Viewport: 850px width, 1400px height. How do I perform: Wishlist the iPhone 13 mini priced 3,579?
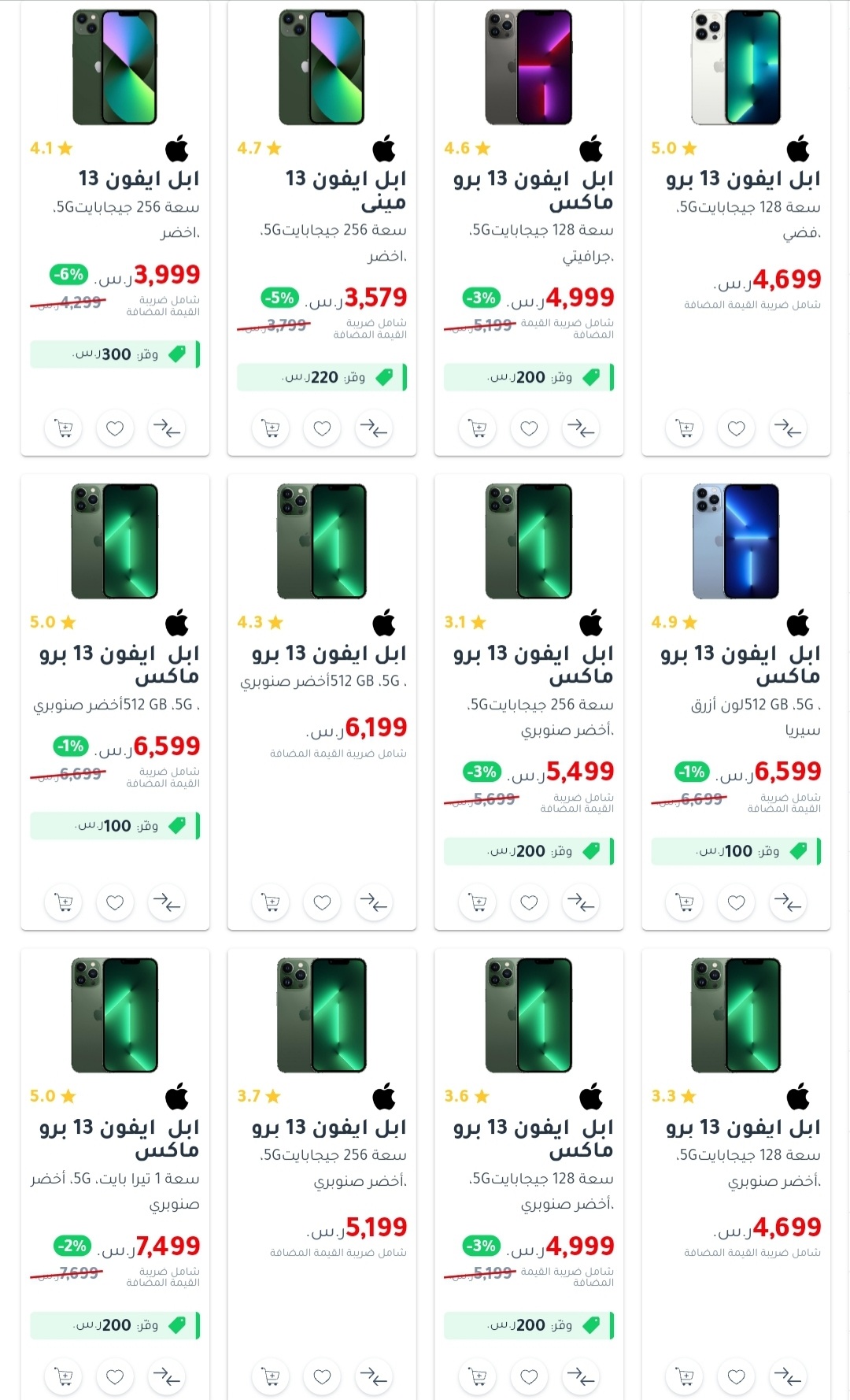point(322,429)
